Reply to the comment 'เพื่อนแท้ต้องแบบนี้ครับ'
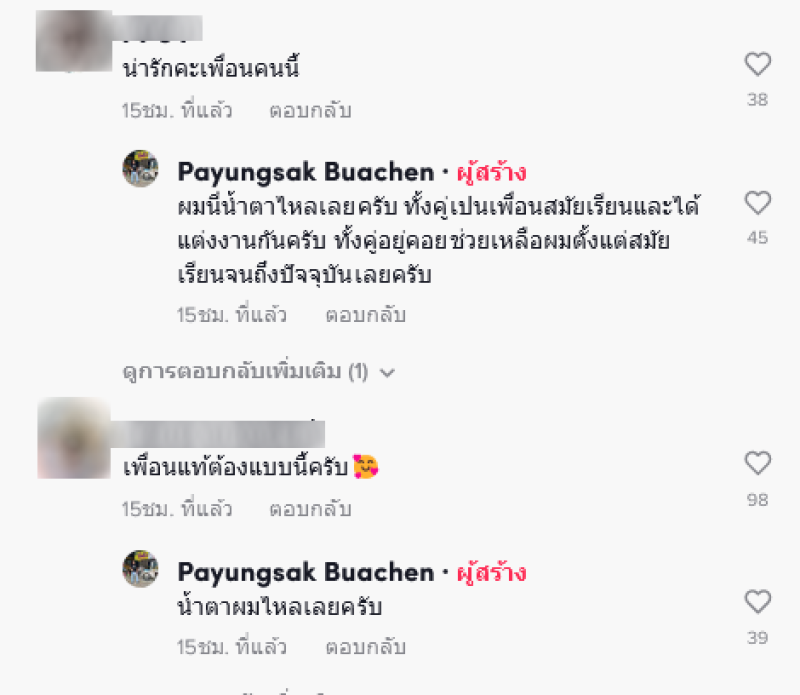Screen dimensions: 800x695 click(x=310, y=509)
